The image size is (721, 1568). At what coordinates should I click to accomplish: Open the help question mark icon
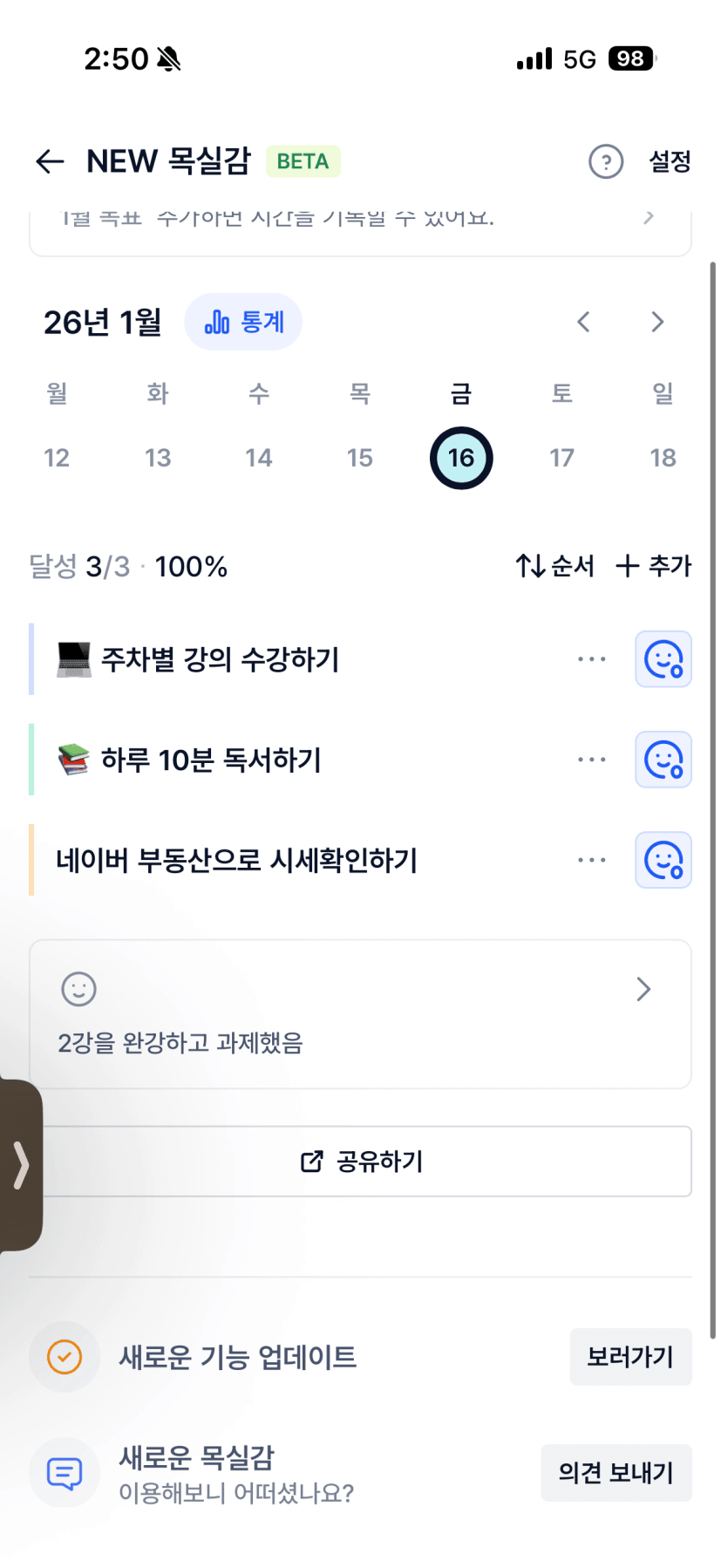[x=606, y=161]
